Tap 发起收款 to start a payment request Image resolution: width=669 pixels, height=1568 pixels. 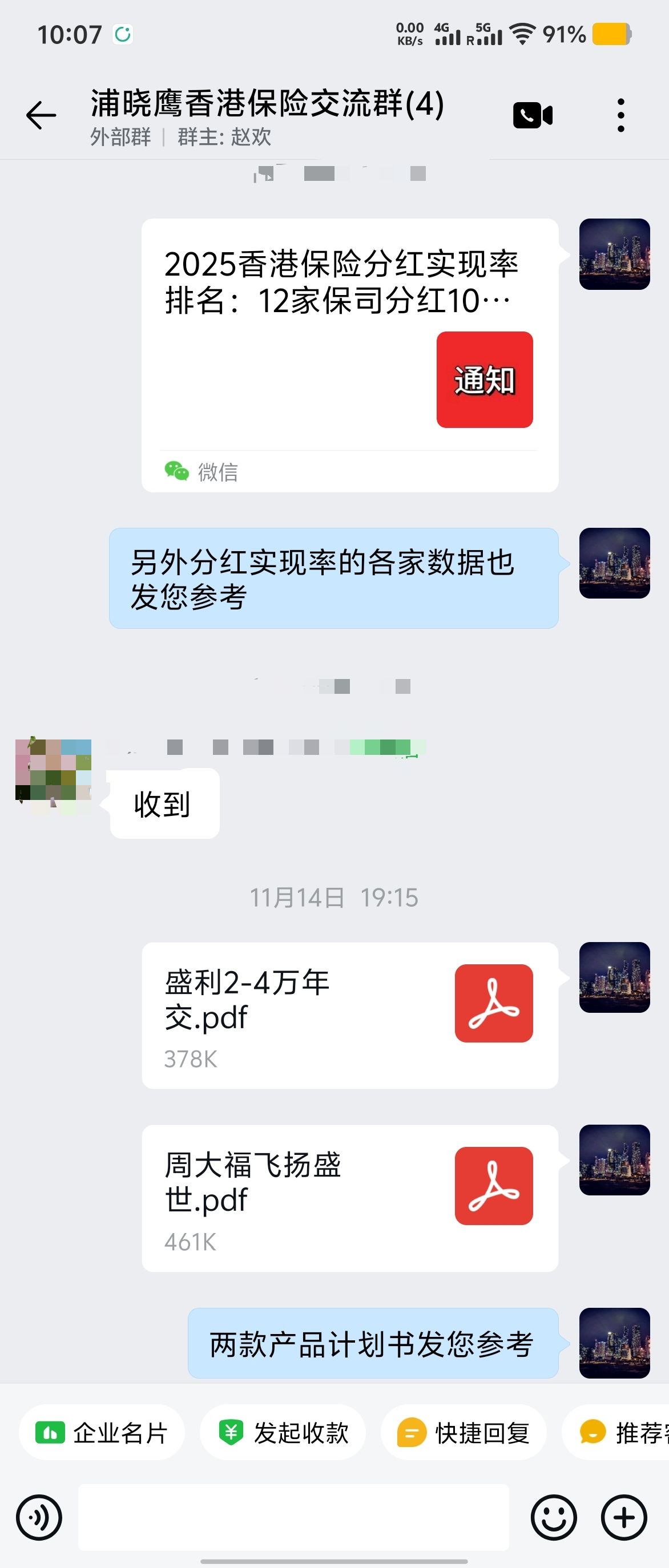point(283,1432)
